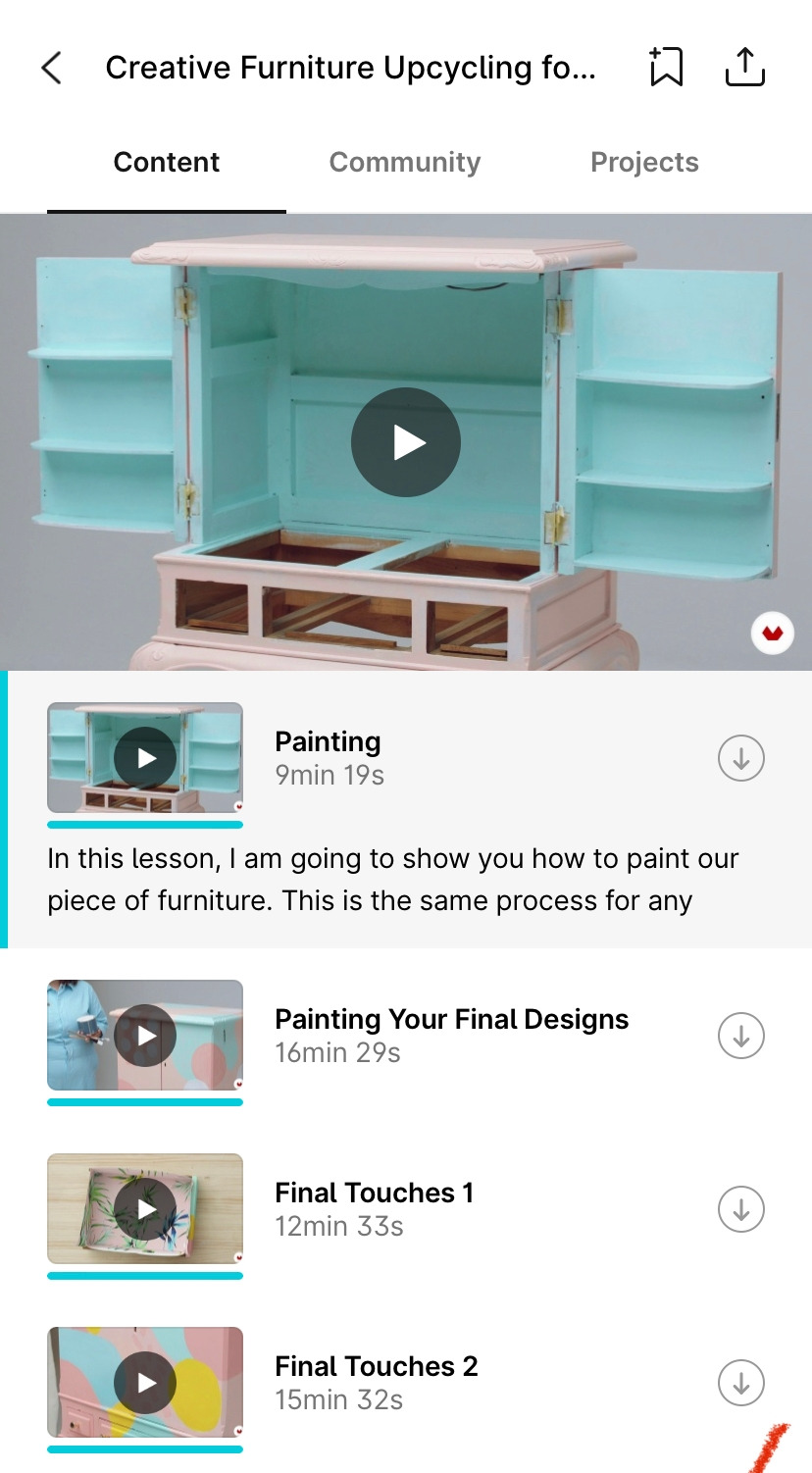The image size is (812, 1473).
Task: Switch to the Projects tab
Action: tap(644, 162)
